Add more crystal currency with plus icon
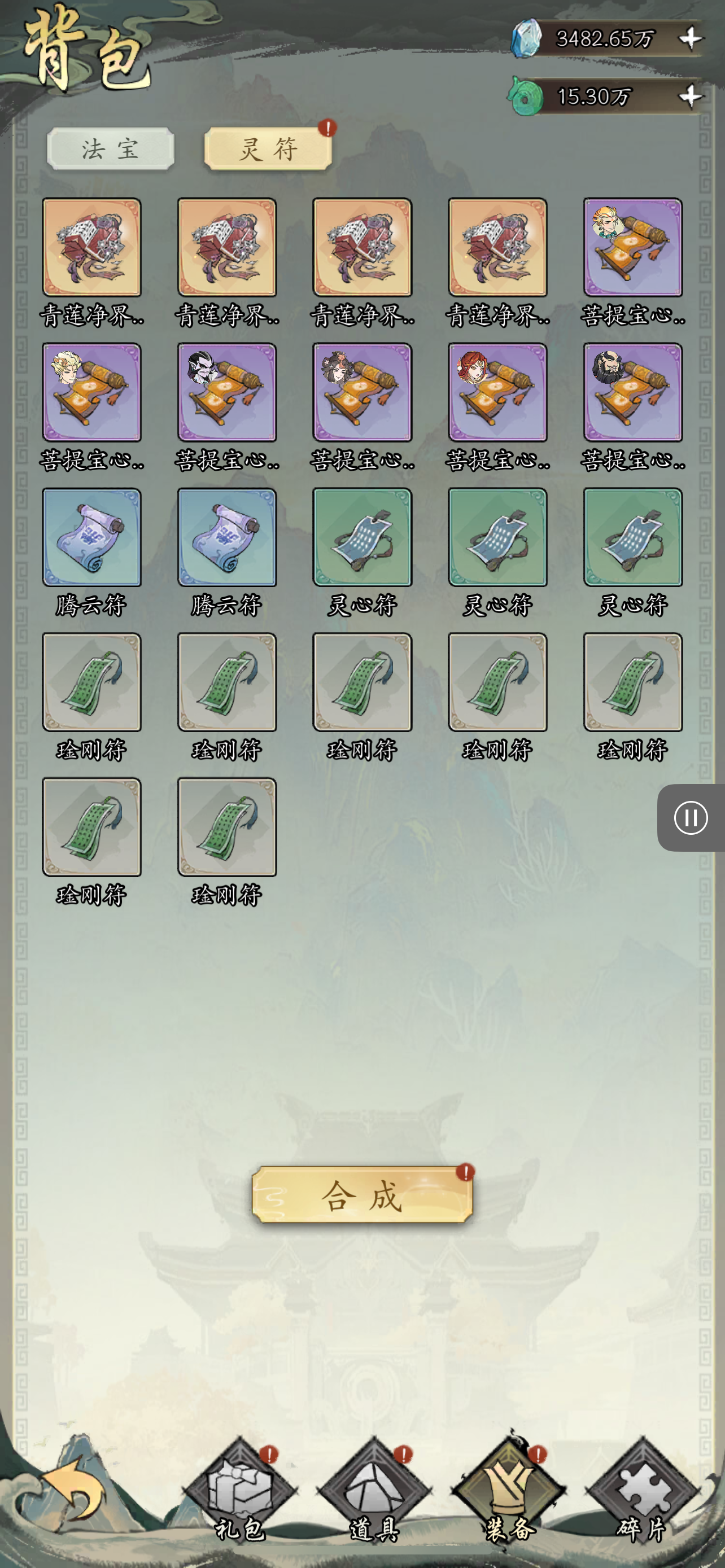The height and width of the screenshot is (1568, 725). 691,39
